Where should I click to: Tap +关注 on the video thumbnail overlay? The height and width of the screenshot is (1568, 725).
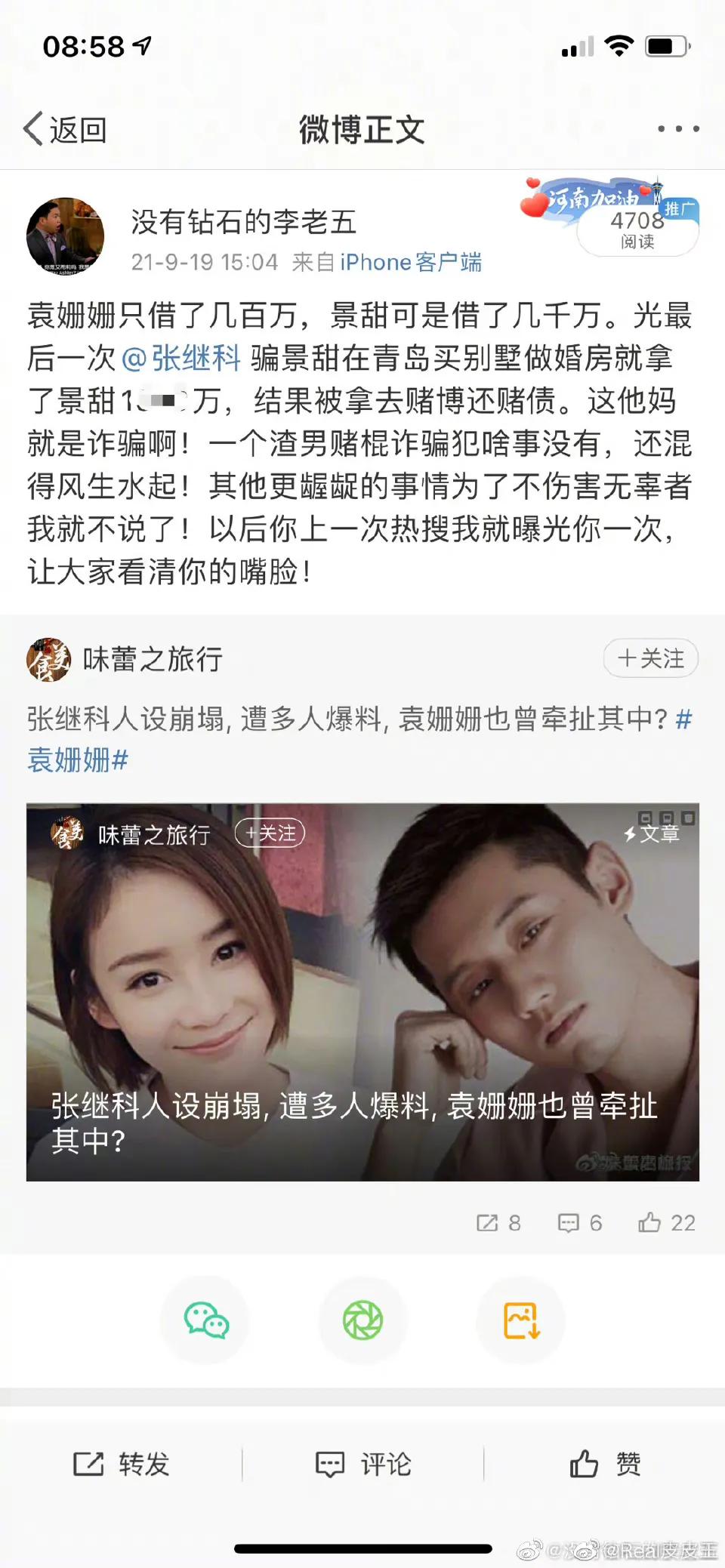(x=269, y=834)
